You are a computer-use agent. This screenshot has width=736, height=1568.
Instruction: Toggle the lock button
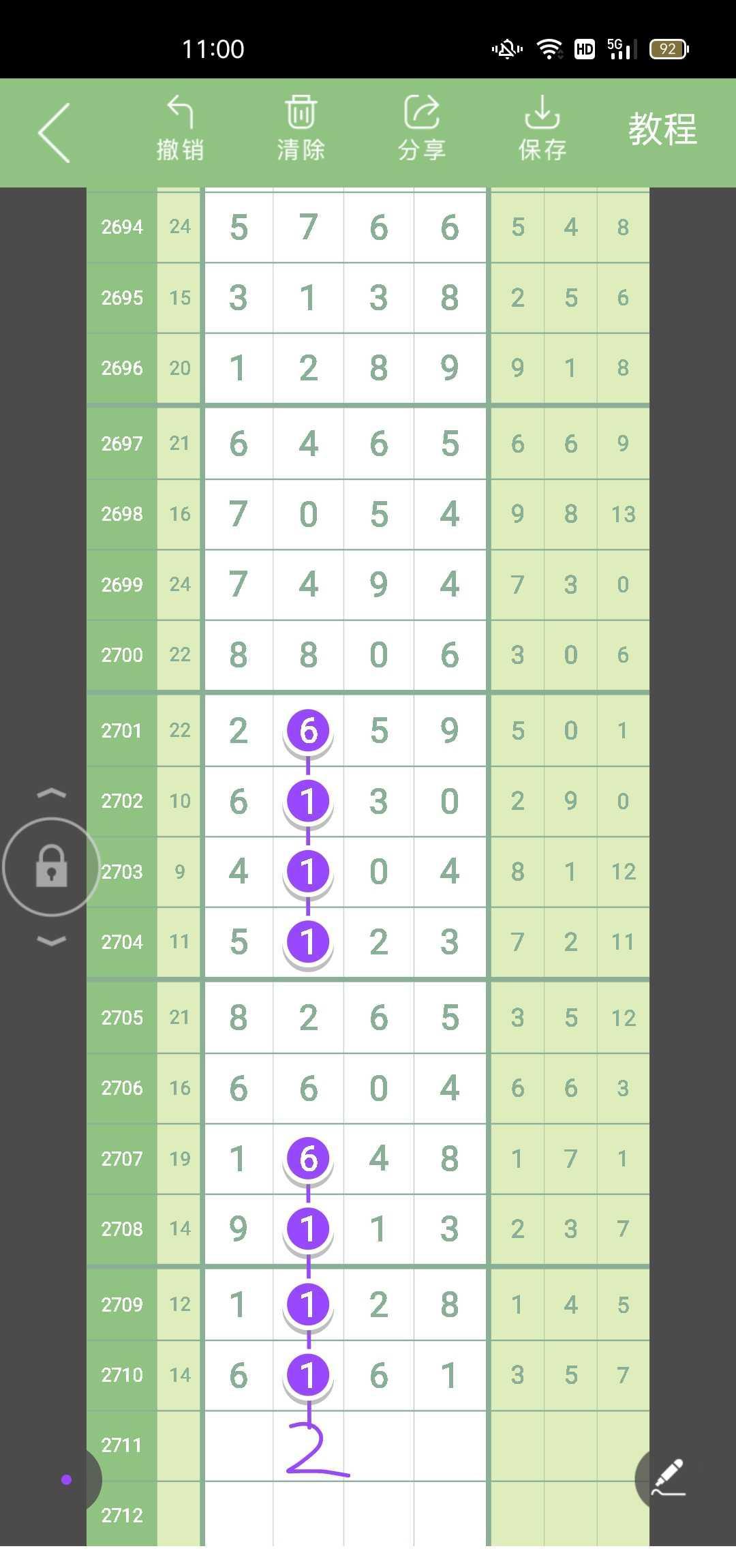pyautogui.click(x=51, y=866)
